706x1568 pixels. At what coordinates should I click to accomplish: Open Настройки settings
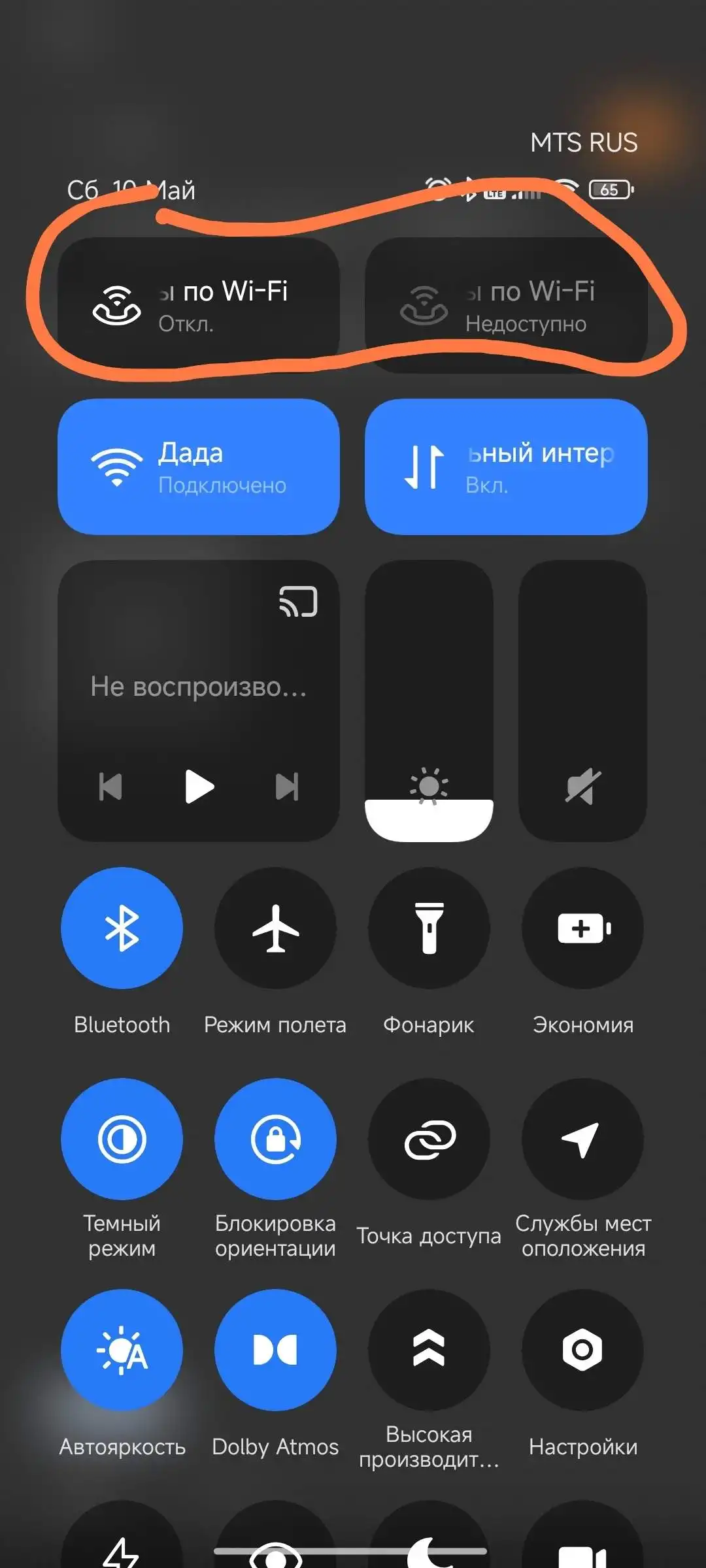582,1350
